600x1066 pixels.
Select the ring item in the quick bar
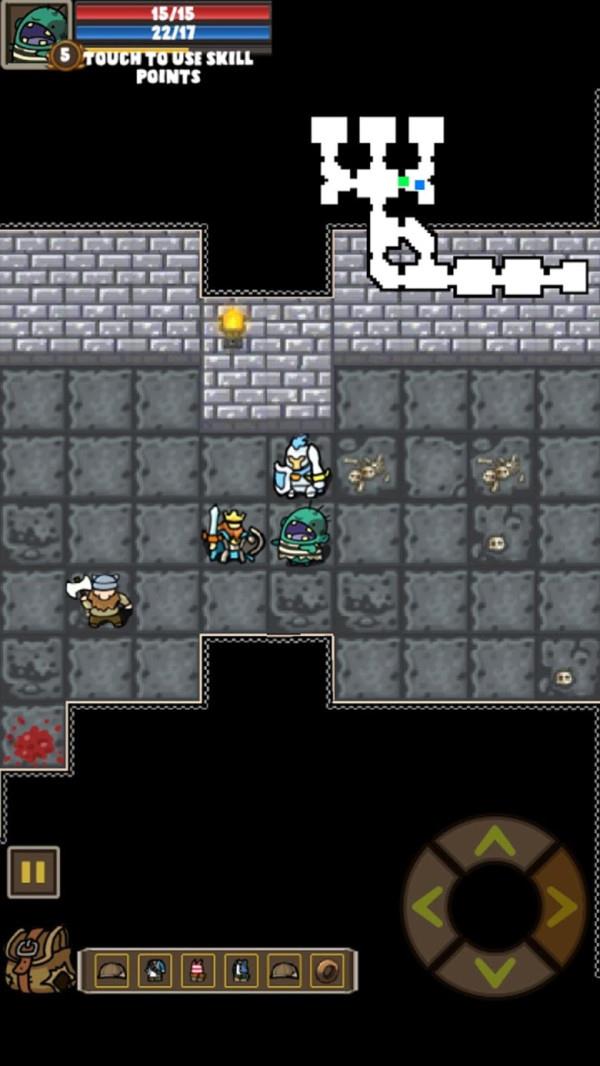tap(327, 971)
